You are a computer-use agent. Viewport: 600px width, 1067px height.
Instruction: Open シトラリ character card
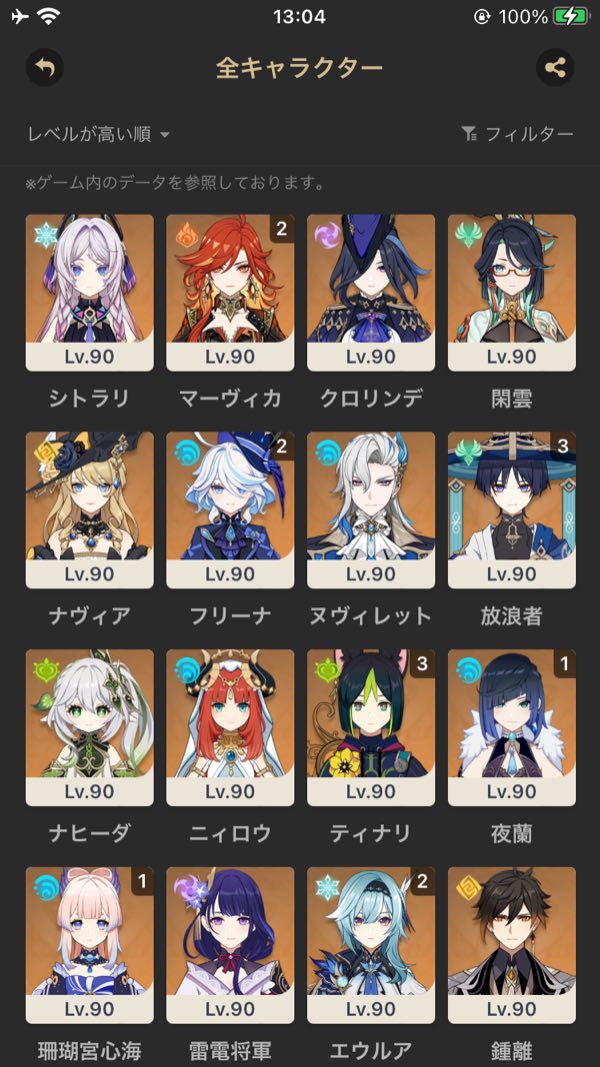89,292
